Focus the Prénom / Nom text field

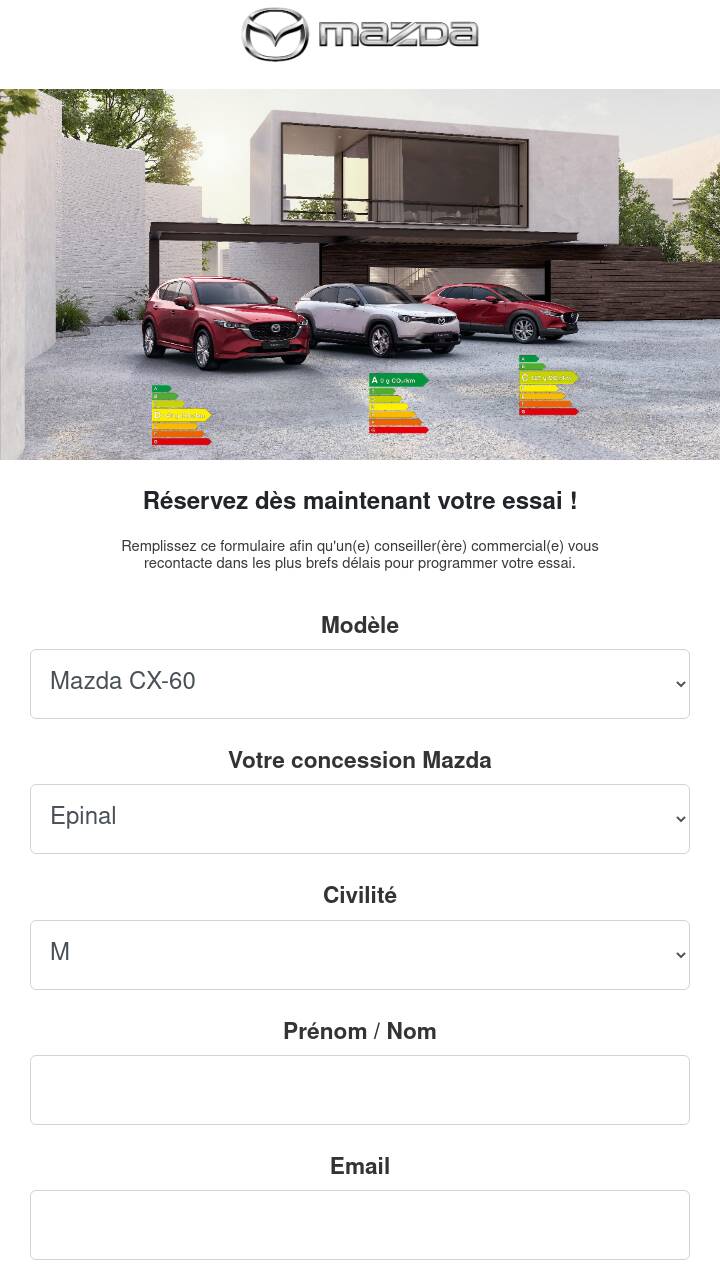pos(360,1090)
